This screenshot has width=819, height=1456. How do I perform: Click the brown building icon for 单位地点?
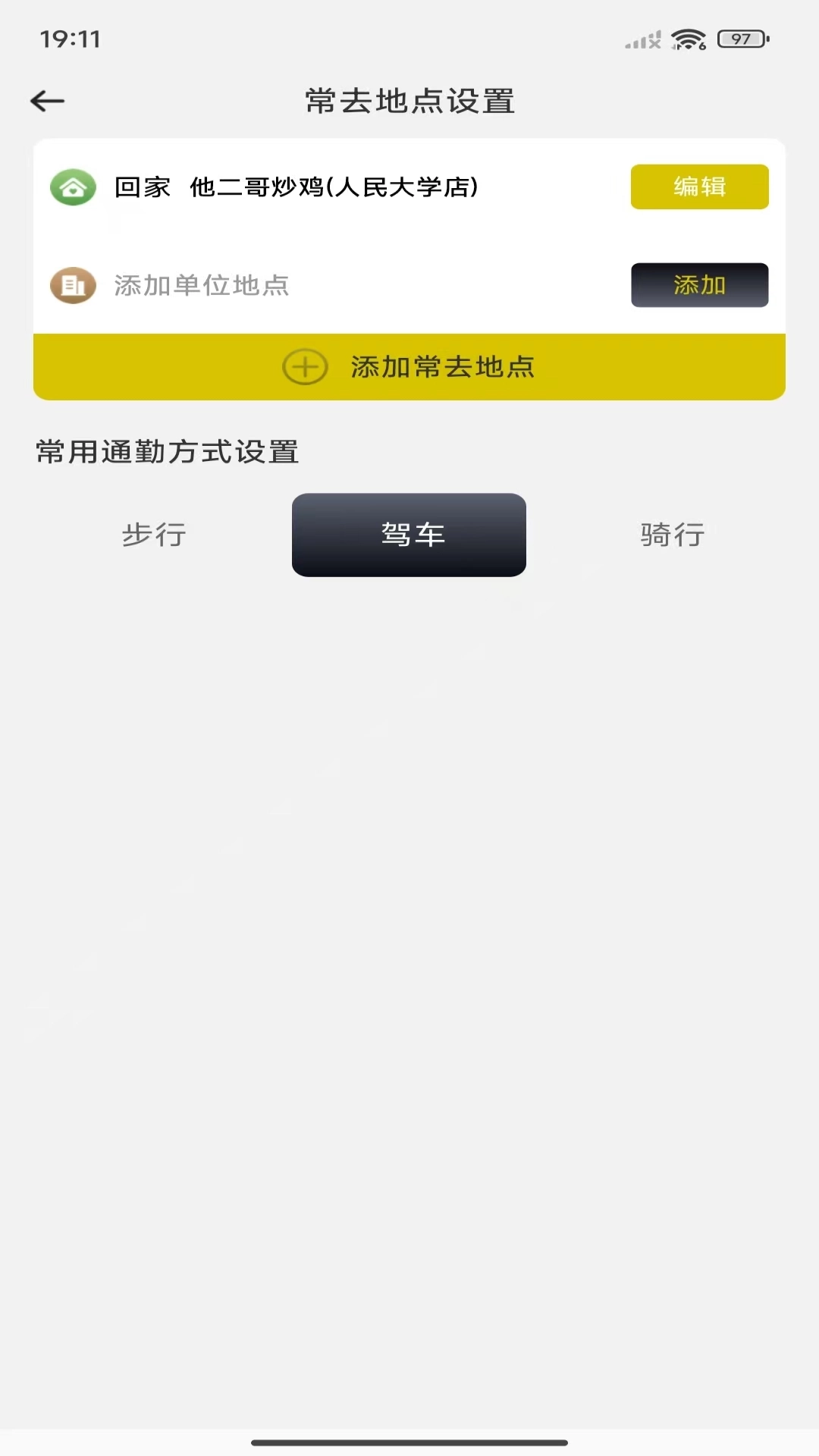(x=72, y=285)
